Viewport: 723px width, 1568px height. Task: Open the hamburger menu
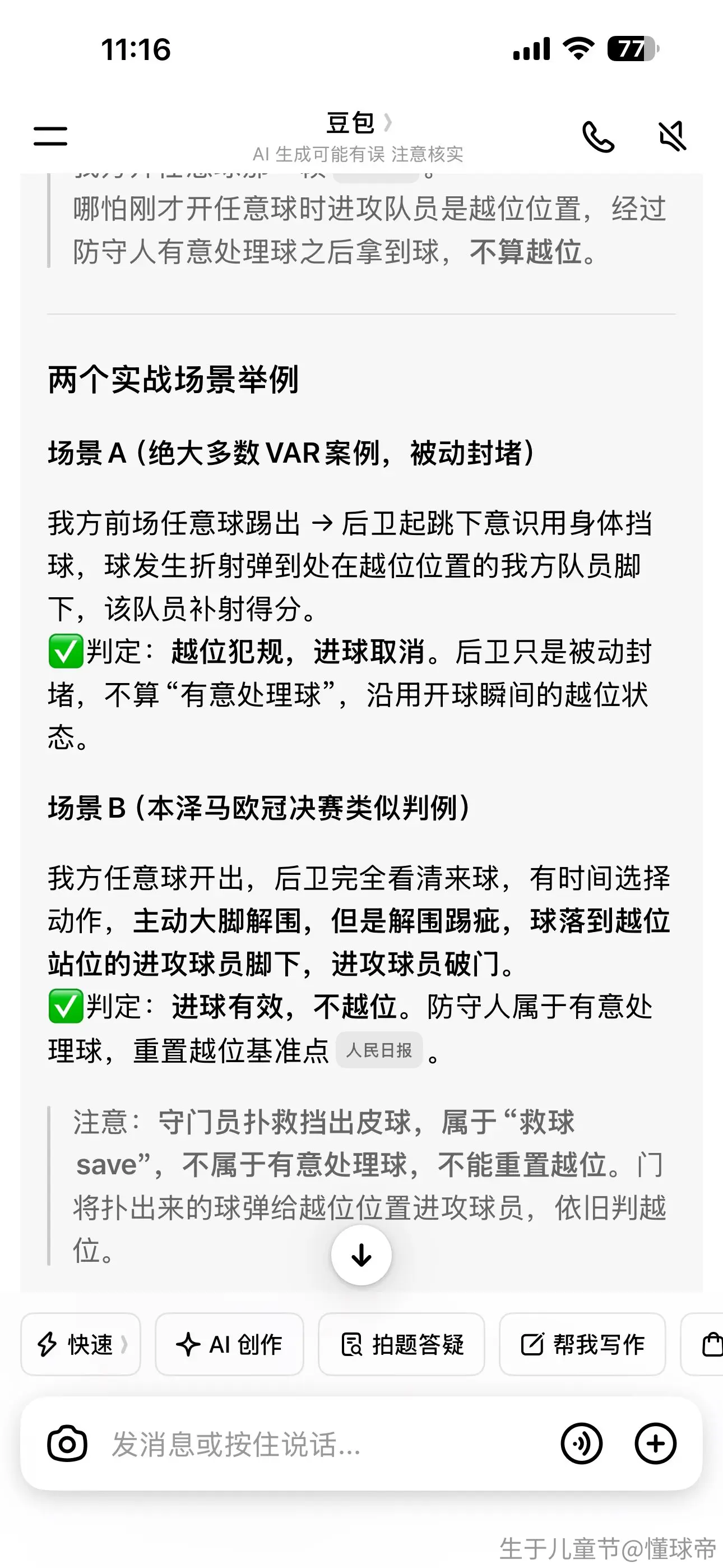click(50, 136)
